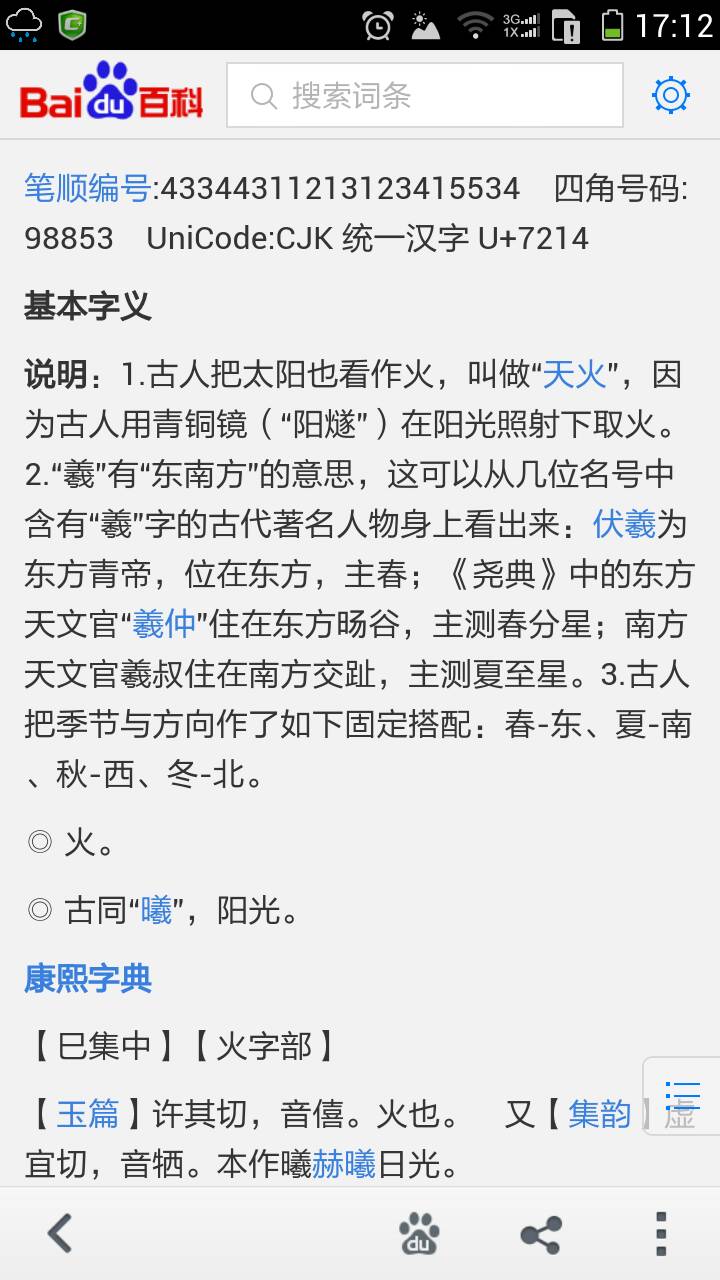Viewport: 720px width, 1280px height.
Task: Share this entry
Action: [540, 1234]
